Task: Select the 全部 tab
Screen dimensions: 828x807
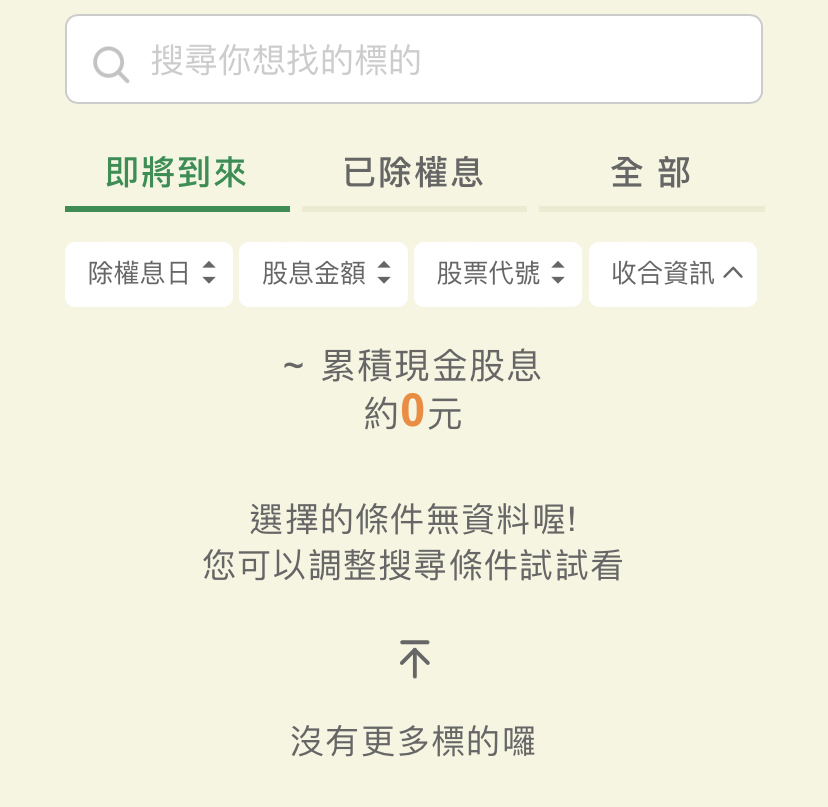Action: pos(651,174)
